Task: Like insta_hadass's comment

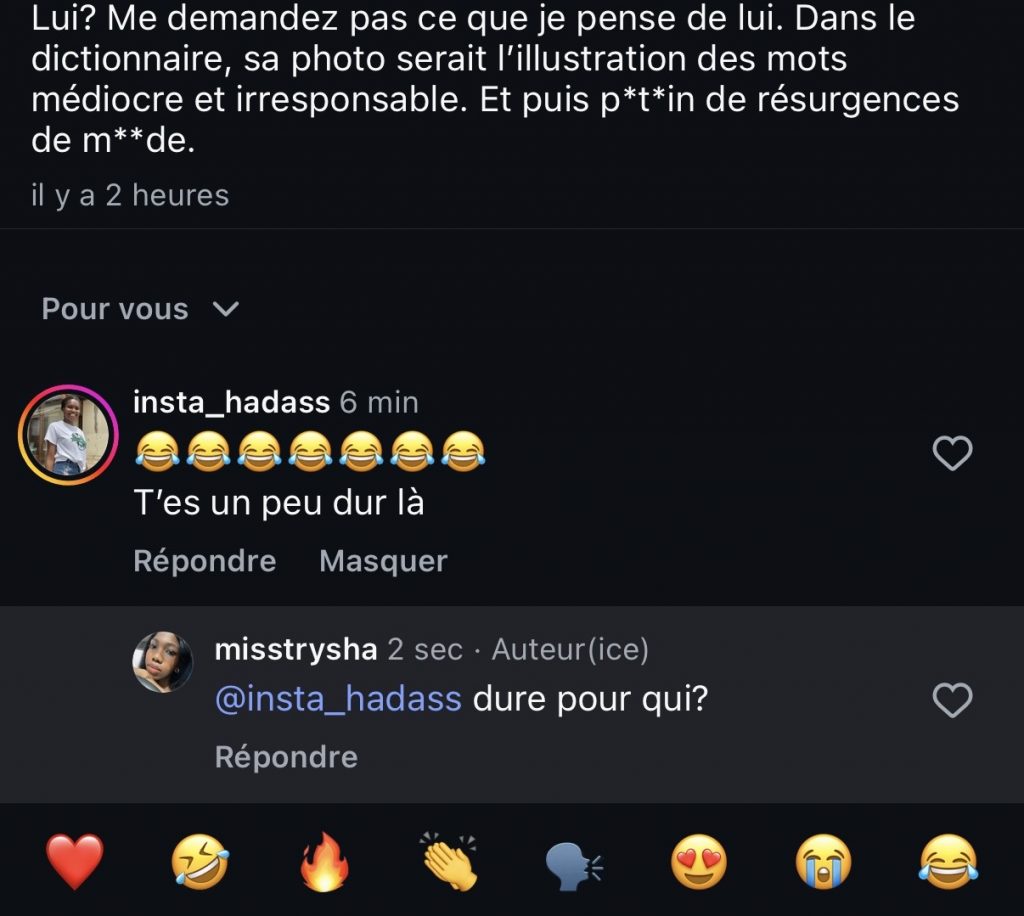Action: 951,454
